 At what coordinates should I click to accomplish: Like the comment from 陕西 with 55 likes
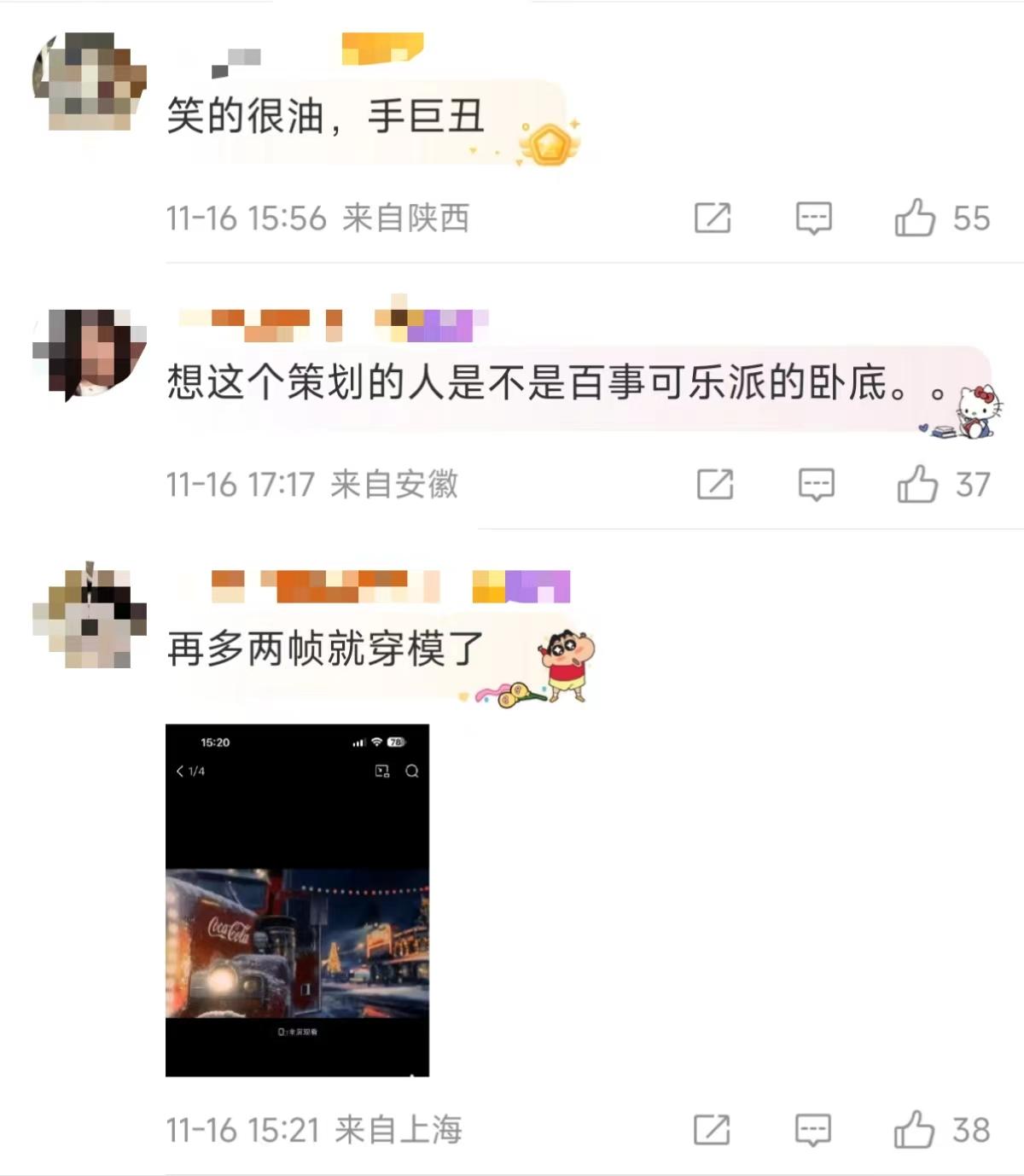coord(915,218)
